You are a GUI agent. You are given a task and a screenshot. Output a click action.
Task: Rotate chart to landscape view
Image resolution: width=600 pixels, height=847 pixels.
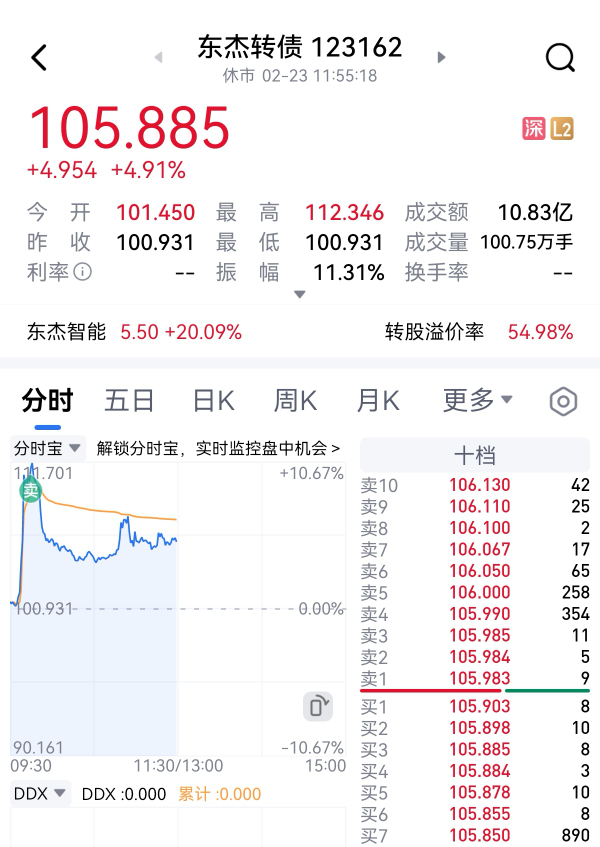[x=318, y=706]
